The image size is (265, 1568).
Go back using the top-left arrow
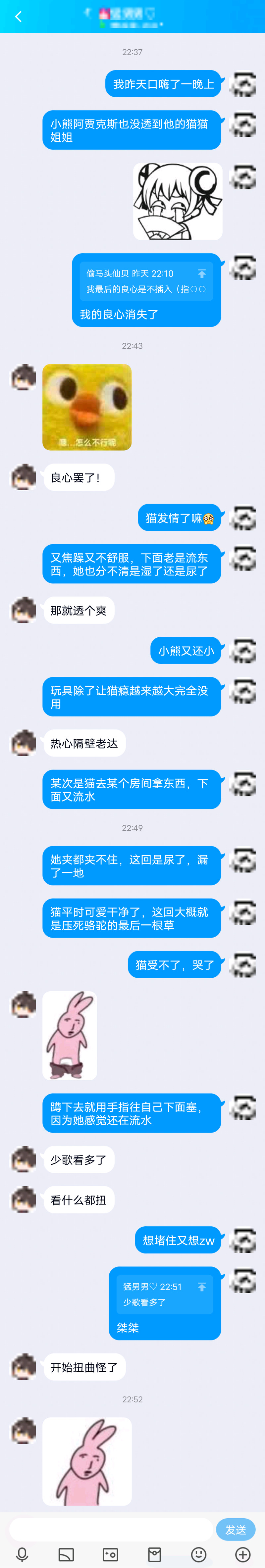[18, 17]
